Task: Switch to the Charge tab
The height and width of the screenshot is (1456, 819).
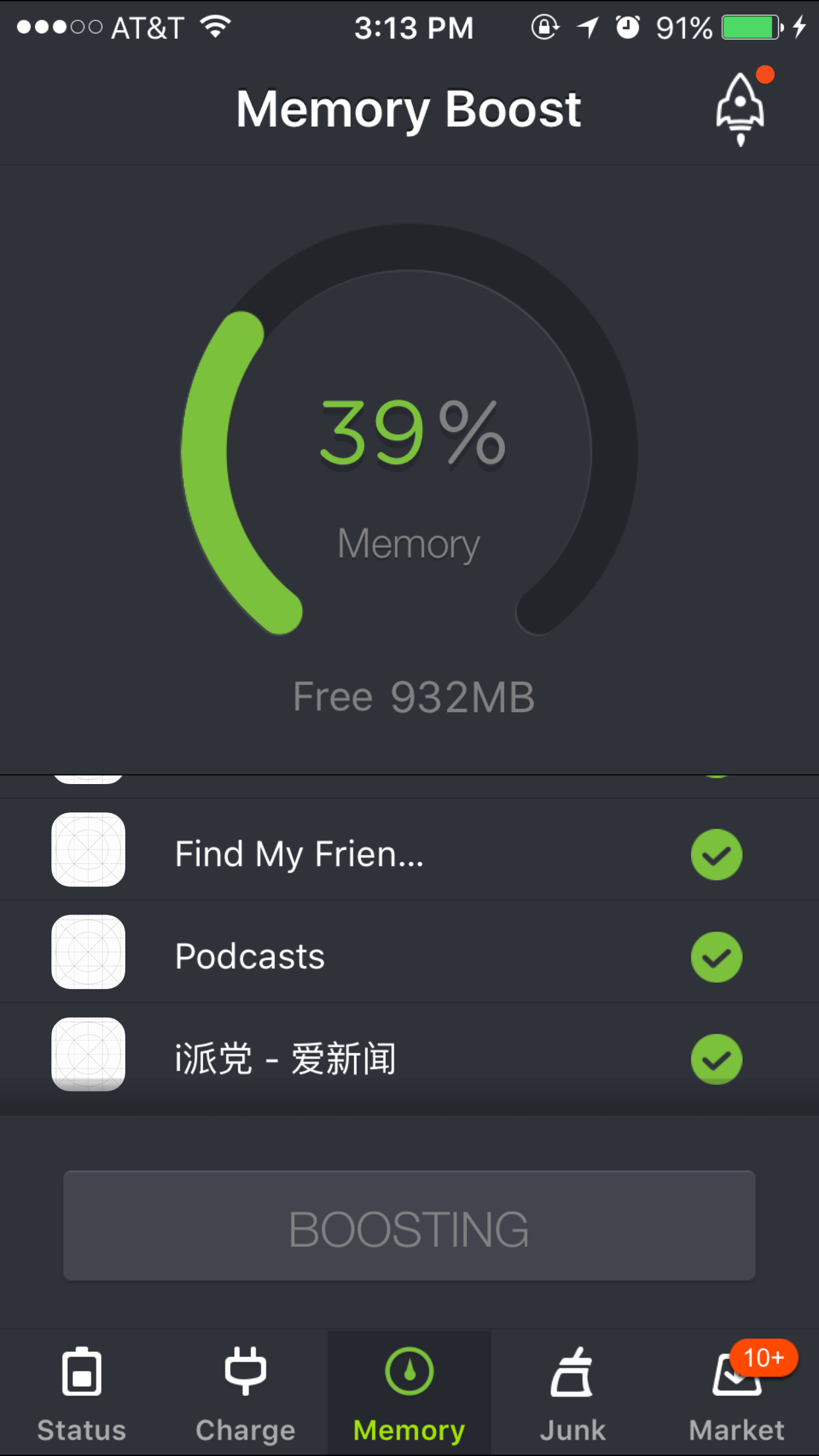Action: tap(245, 1393)
